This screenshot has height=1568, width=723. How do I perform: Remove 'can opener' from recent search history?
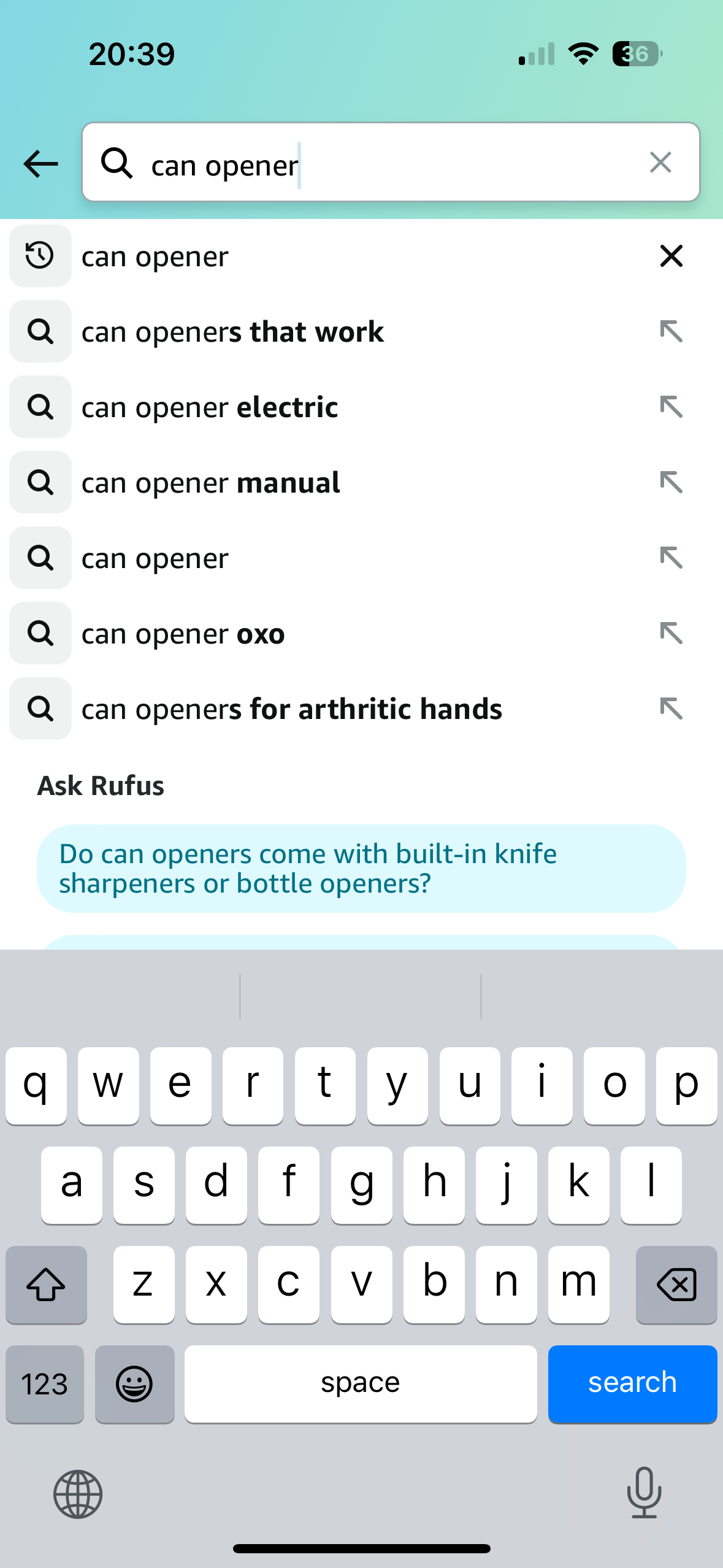coord(671,256)
